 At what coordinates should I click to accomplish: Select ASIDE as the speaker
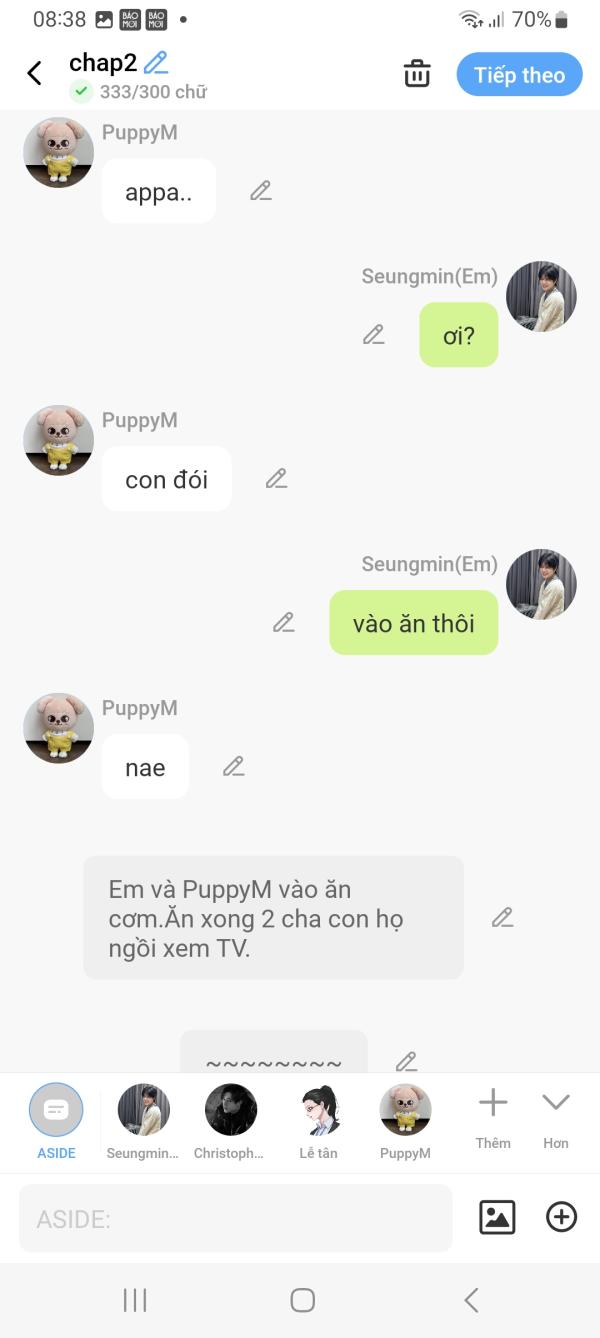pos(56,1120)
